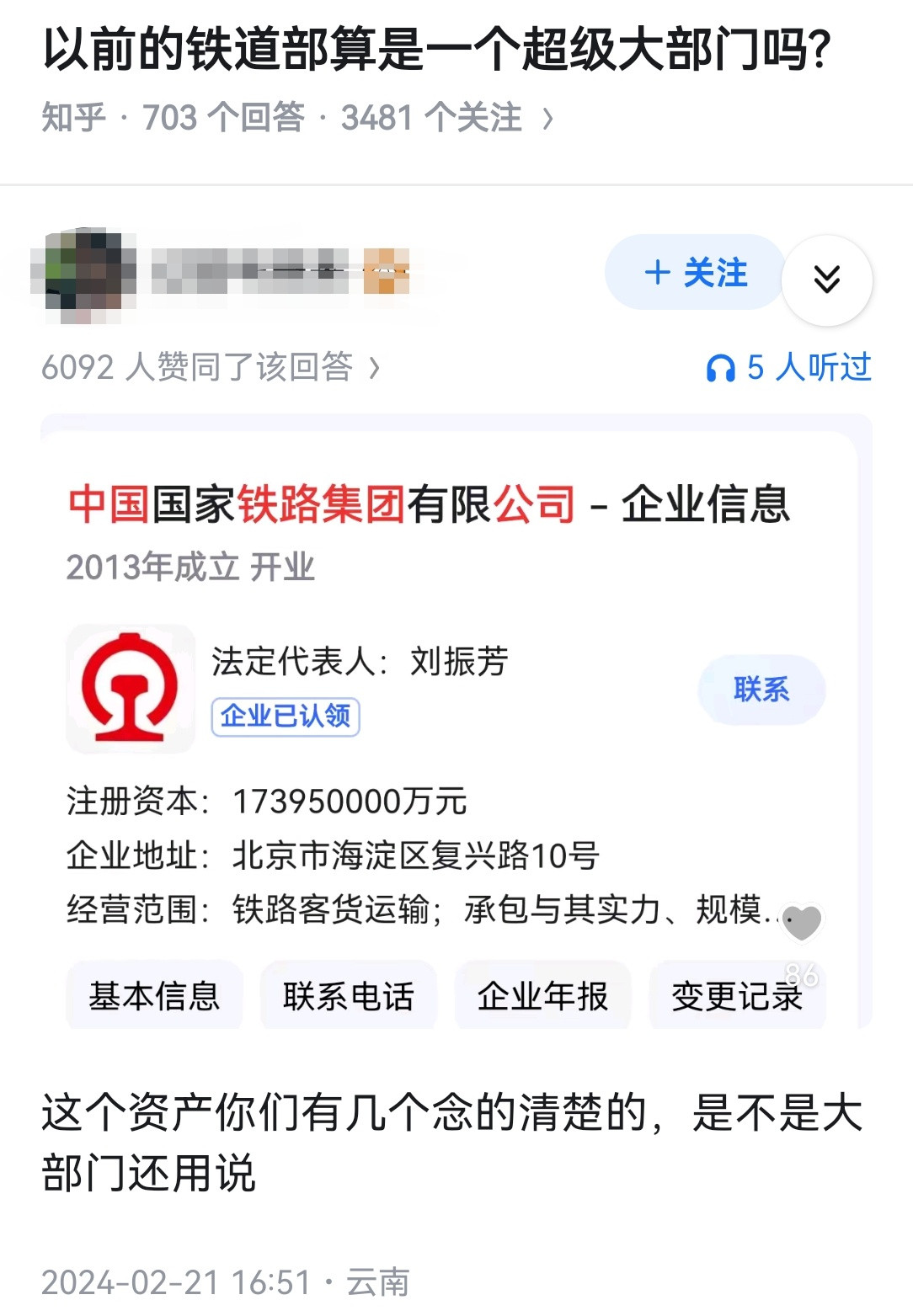
Task: Open the 变更记录 tab
Action: pyautogui.click(x=736, y=995)
